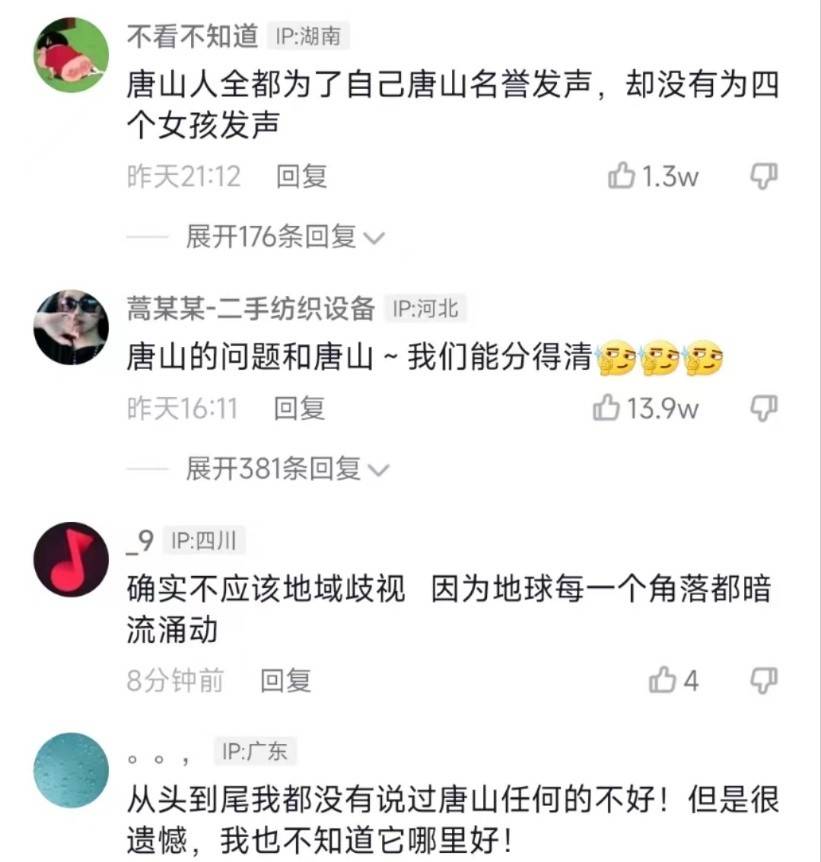
Task: Open 不看不知道's avatar
Action: pos(71,55)
